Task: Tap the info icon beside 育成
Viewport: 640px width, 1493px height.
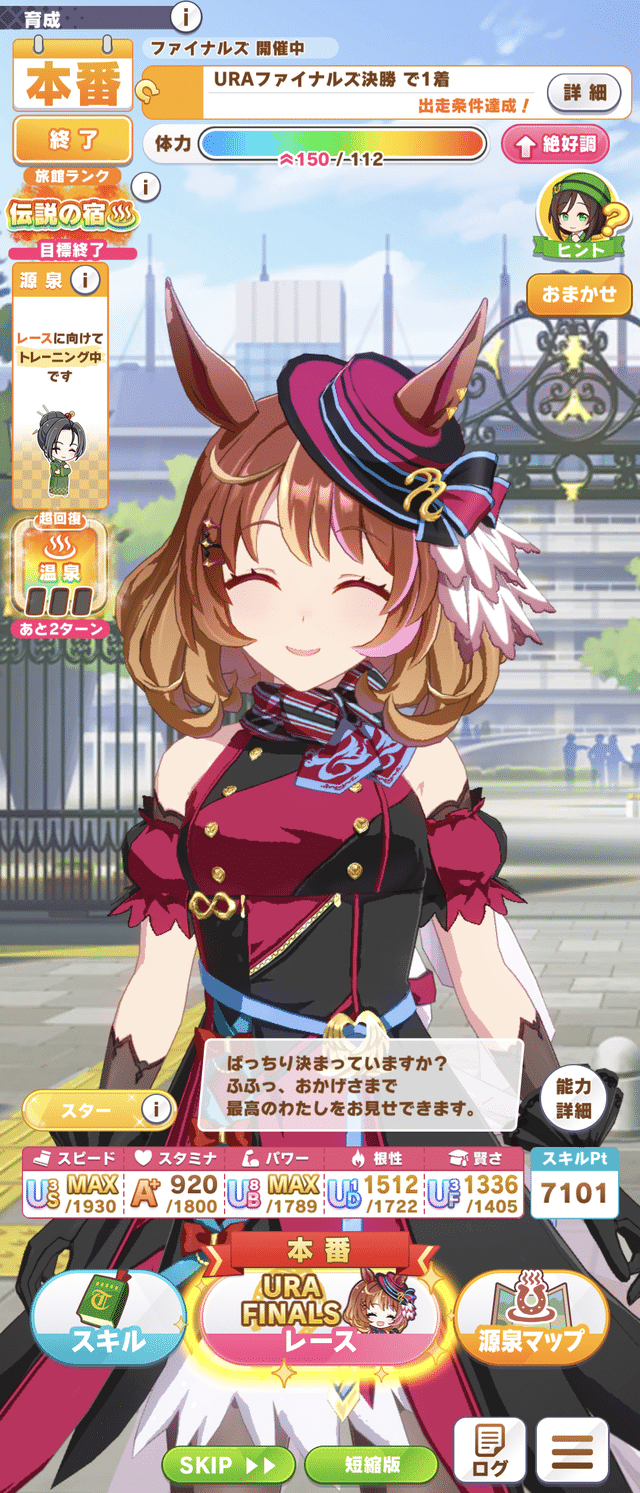Action: coord(187,16)
